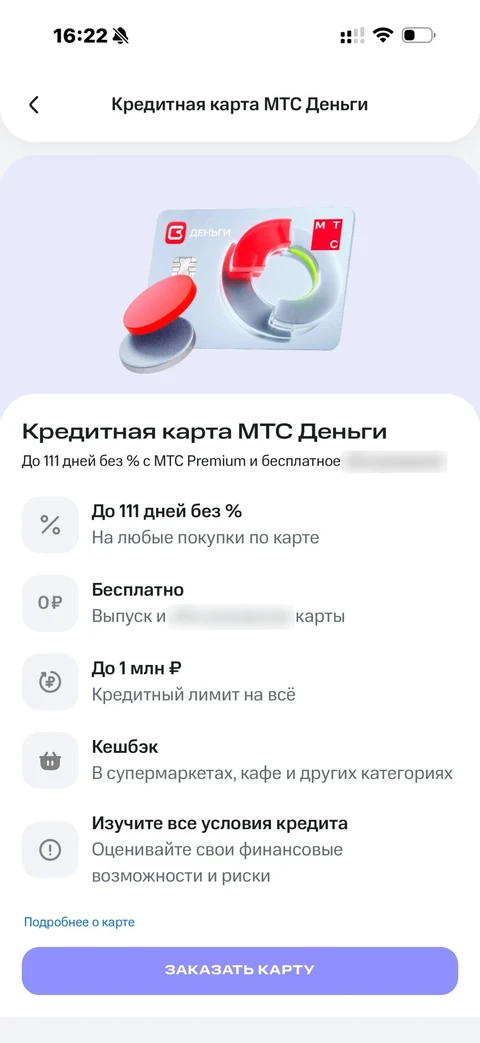Go back using the header arrow
This screenshot has width=480, height=1043.
pyautogui.click(x=34, y=104)
